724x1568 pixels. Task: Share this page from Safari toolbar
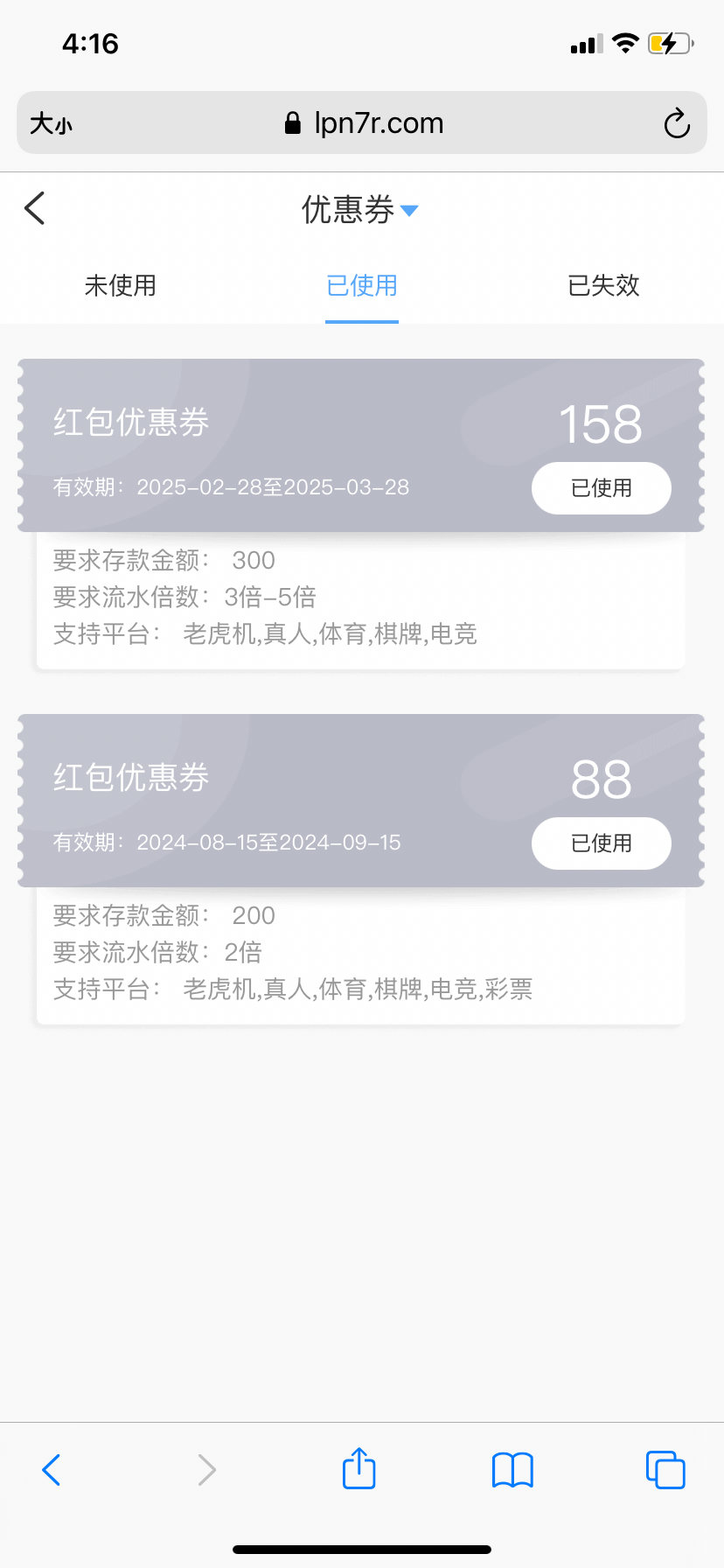tap(359, 1469)
